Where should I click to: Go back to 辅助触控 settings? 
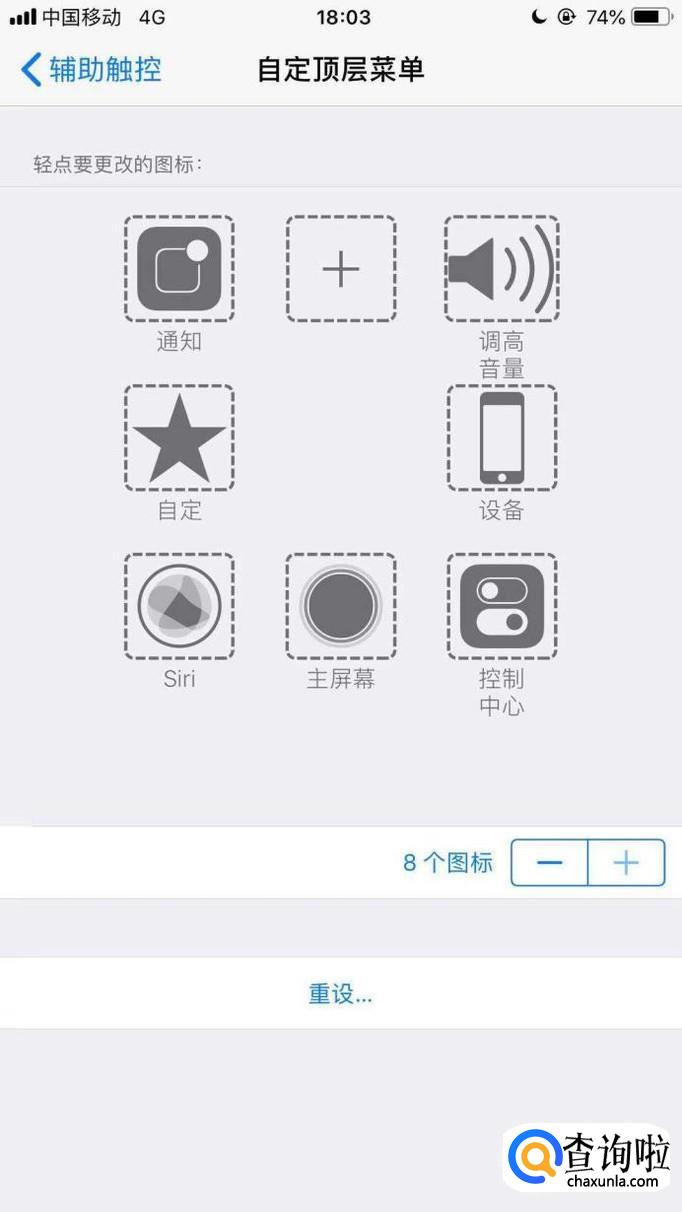[x=91, y=70]
